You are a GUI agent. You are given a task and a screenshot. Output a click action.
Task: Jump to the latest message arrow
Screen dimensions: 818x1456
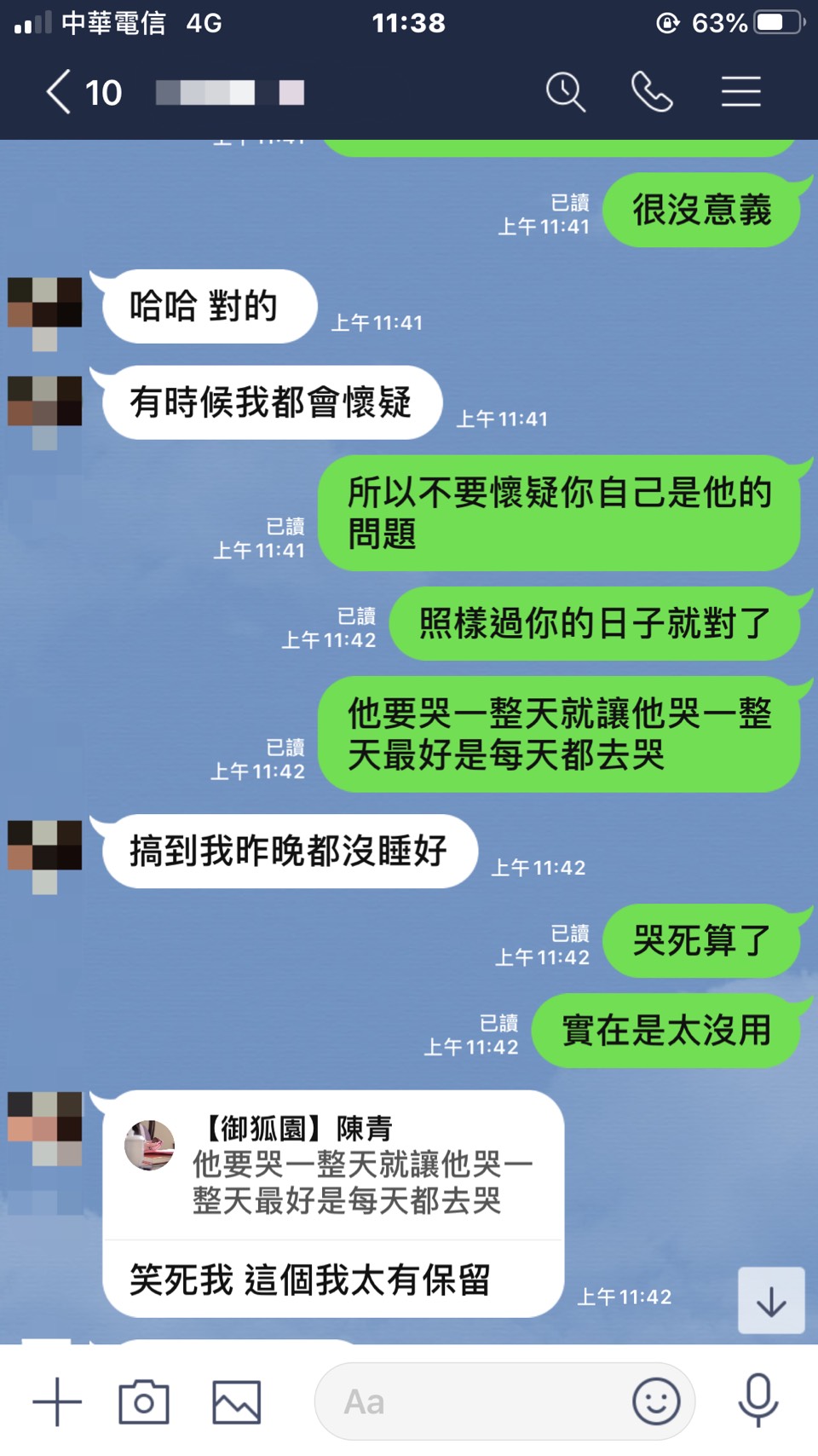point(771,1301)
